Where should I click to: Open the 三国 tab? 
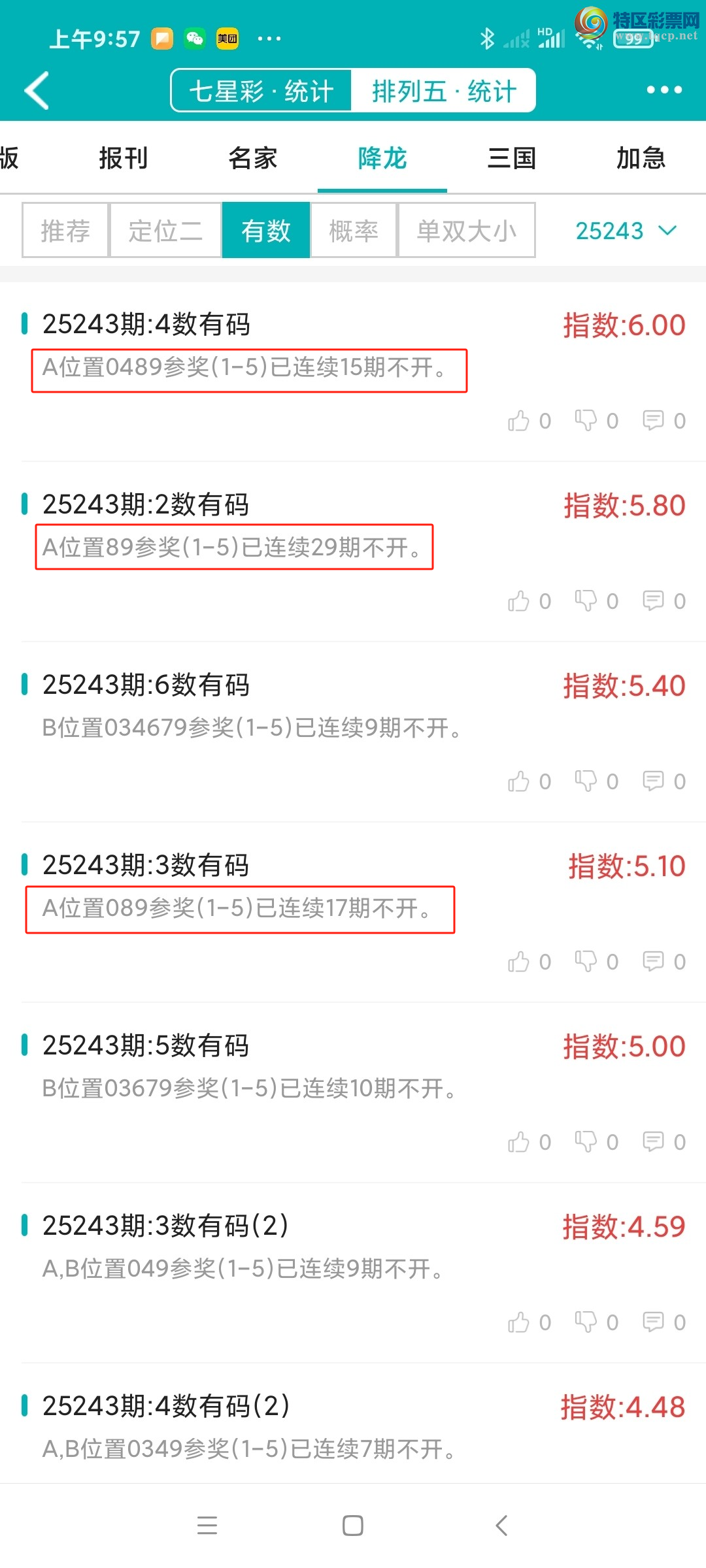pos(512,158)
